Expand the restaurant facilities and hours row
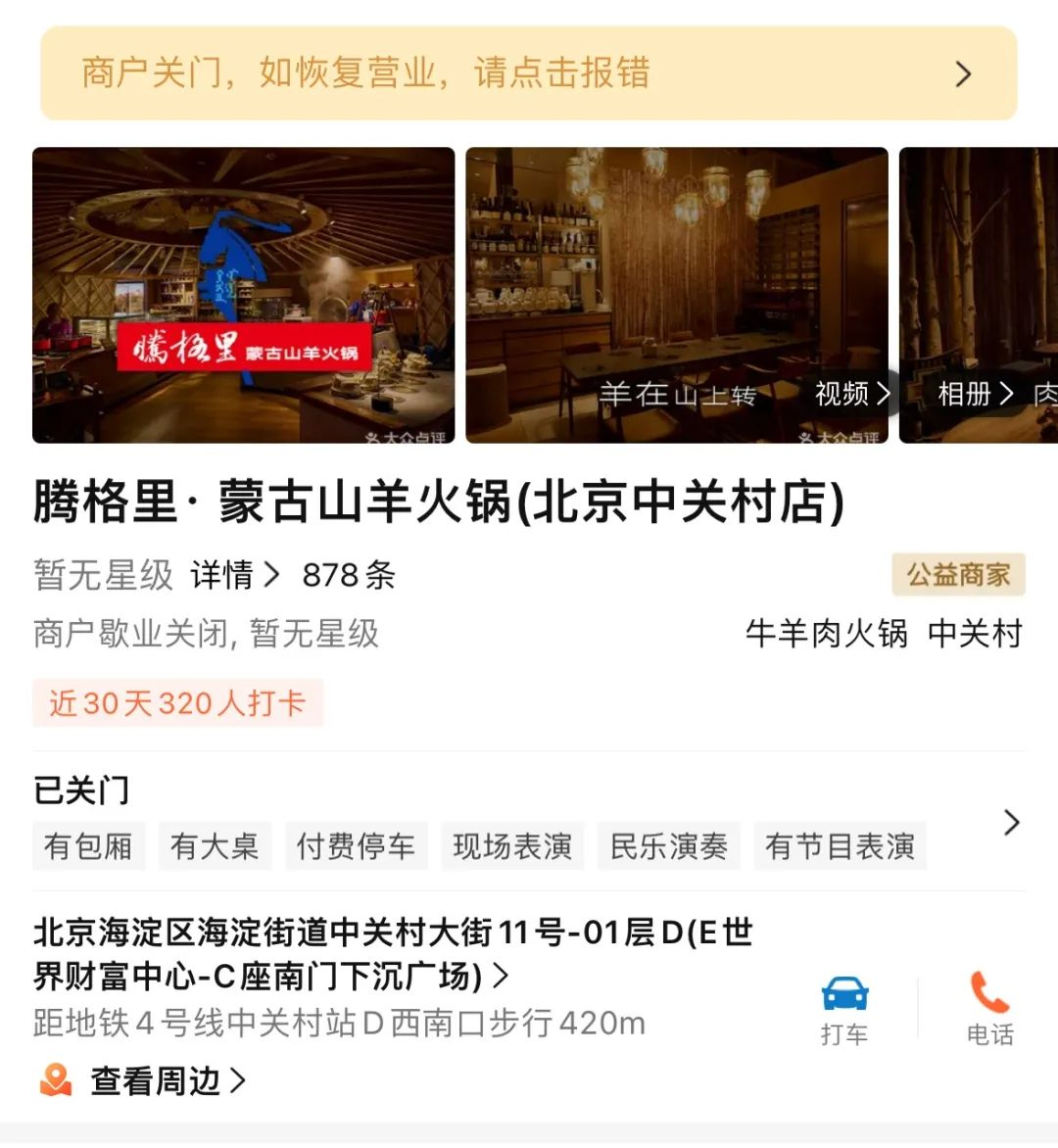This screenshot has width=1058, height=1148. click(x=1011, y=823)
